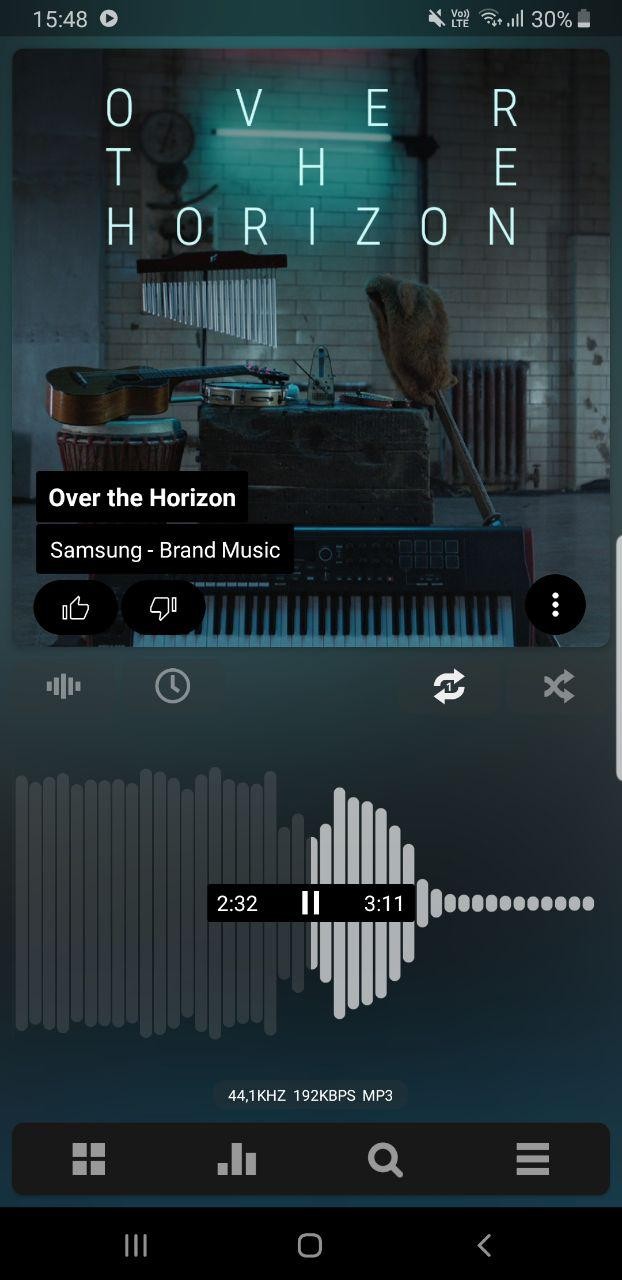Open the Samsung - Brand Music artist label
622x1280 pixels.
(x=165, y=550)
